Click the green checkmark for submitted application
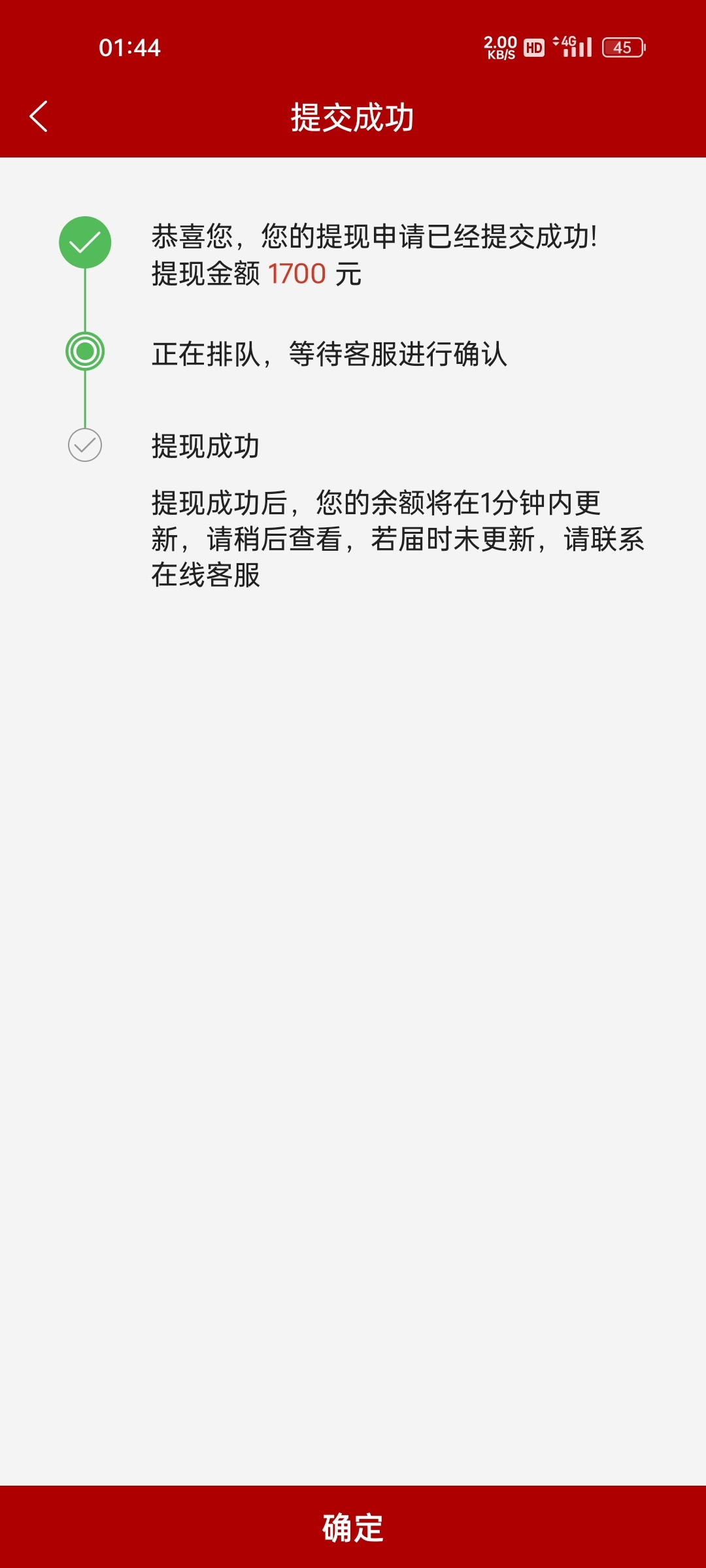 pyautogui.click(x=84, y=243)
